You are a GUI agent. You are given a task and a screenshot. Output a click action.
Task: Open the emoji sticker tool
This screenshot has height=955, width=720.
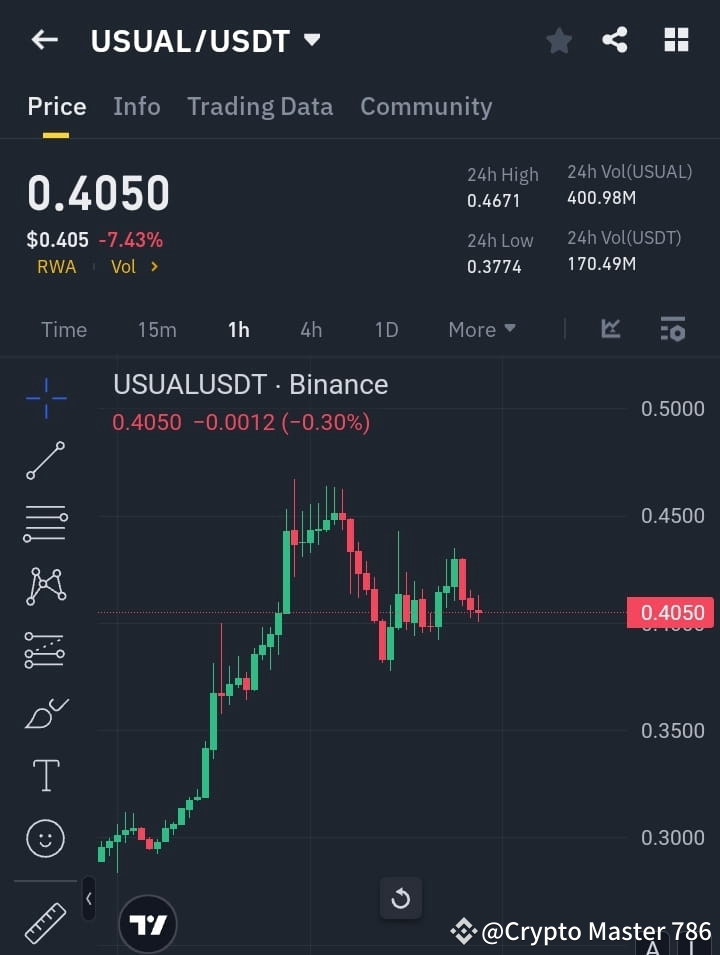click(44, 838)
